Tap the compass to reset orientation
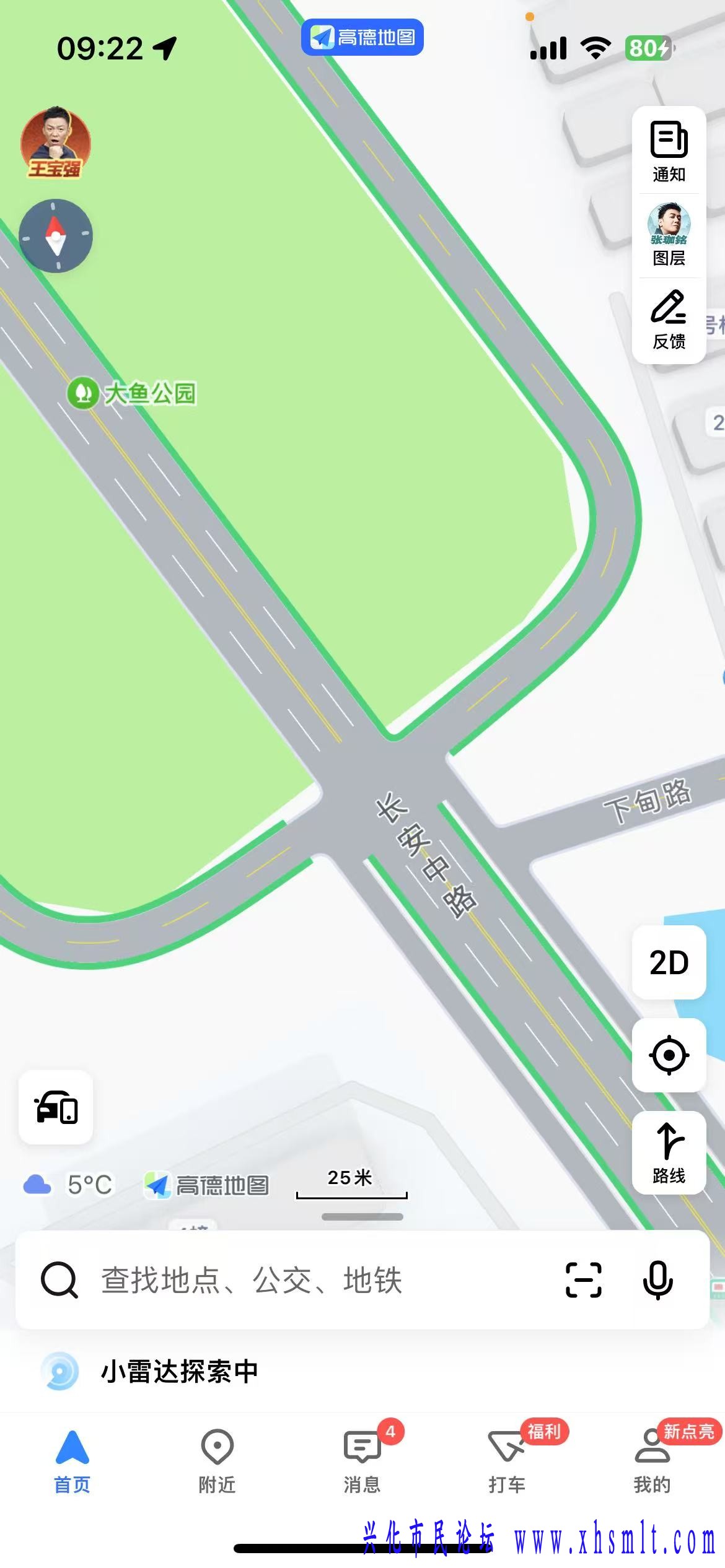 [56, 236]
